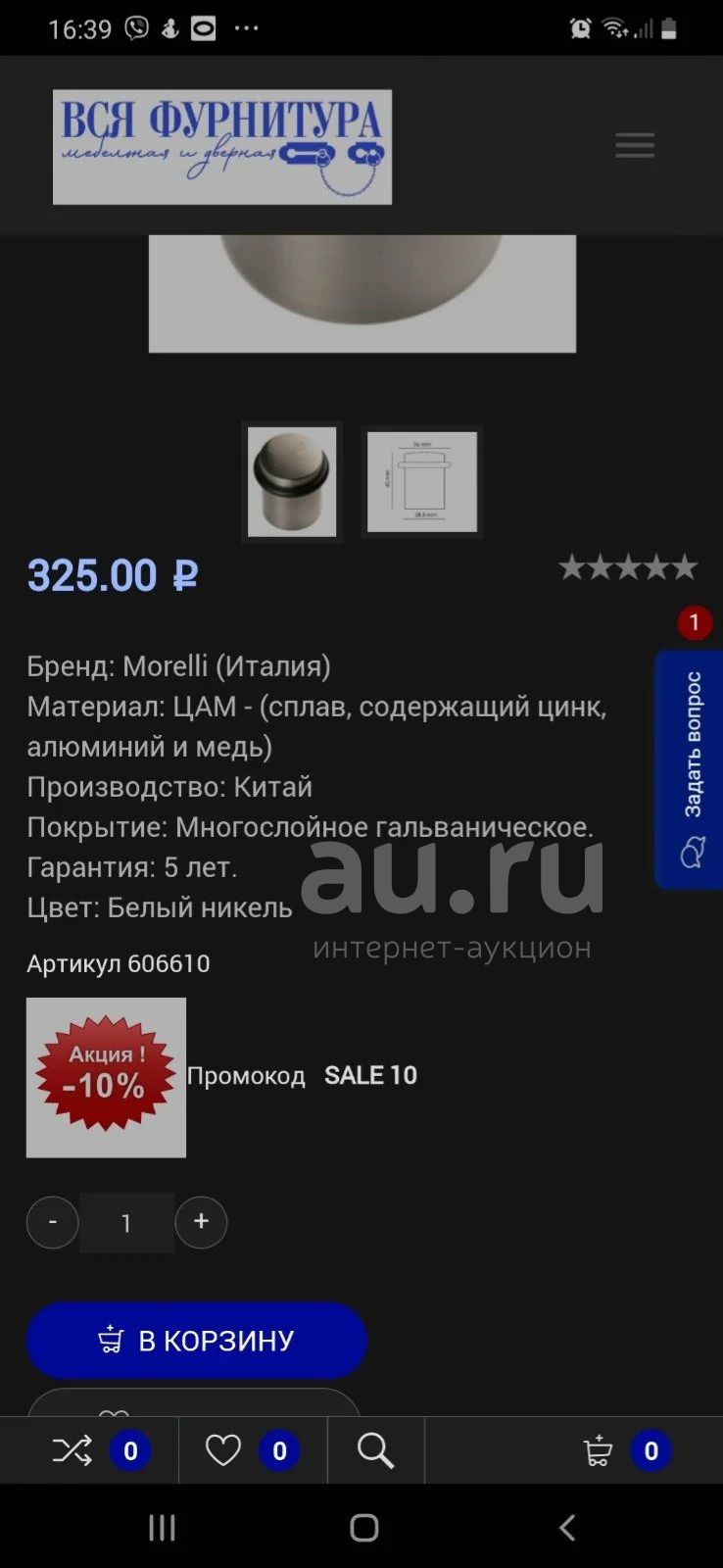Tap the Всея Фурнитура logo to go home

pos(222,147)
